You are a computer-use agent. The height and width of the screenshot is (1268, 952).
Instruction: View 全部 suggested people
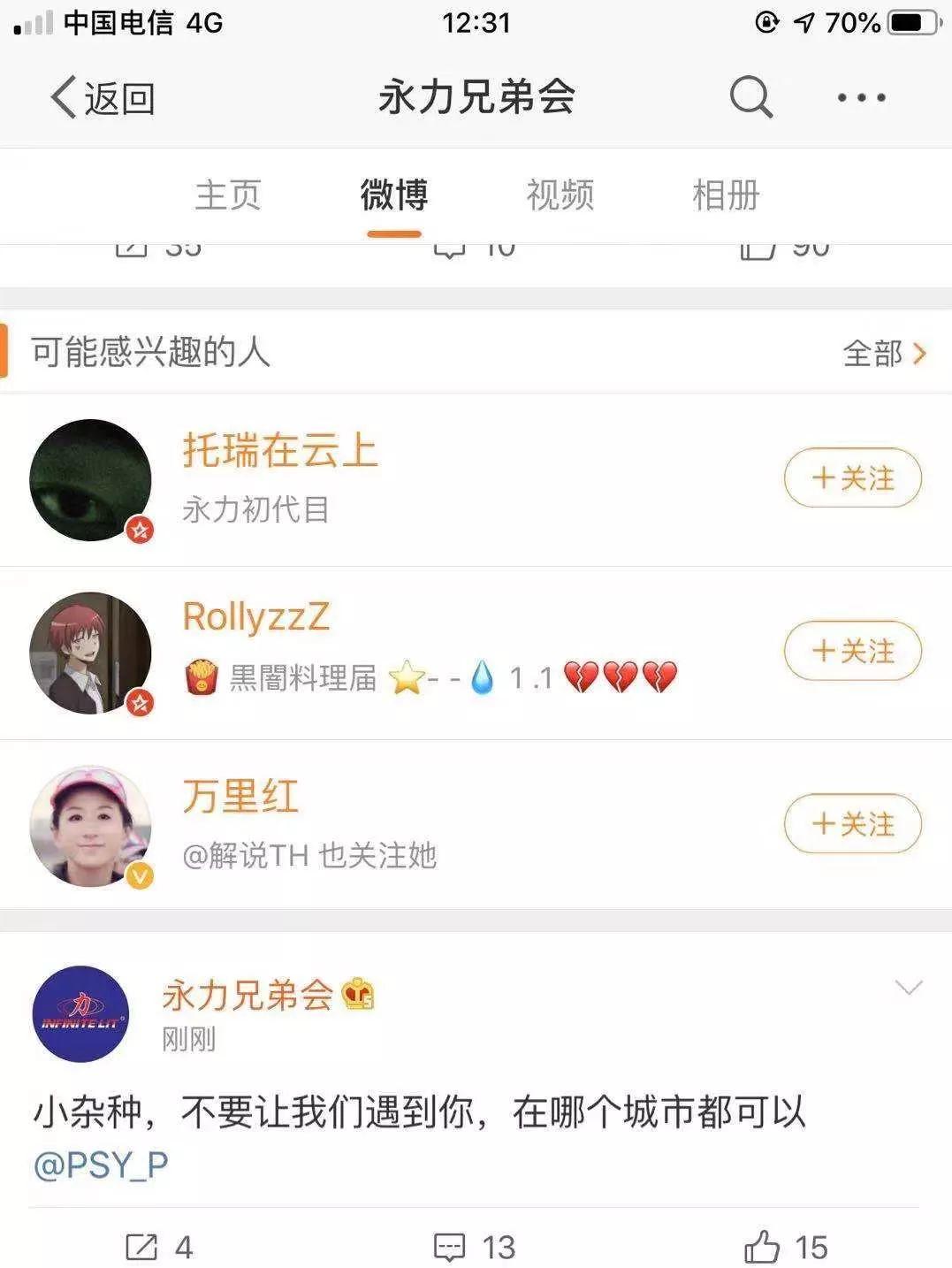tap(884, 354)
